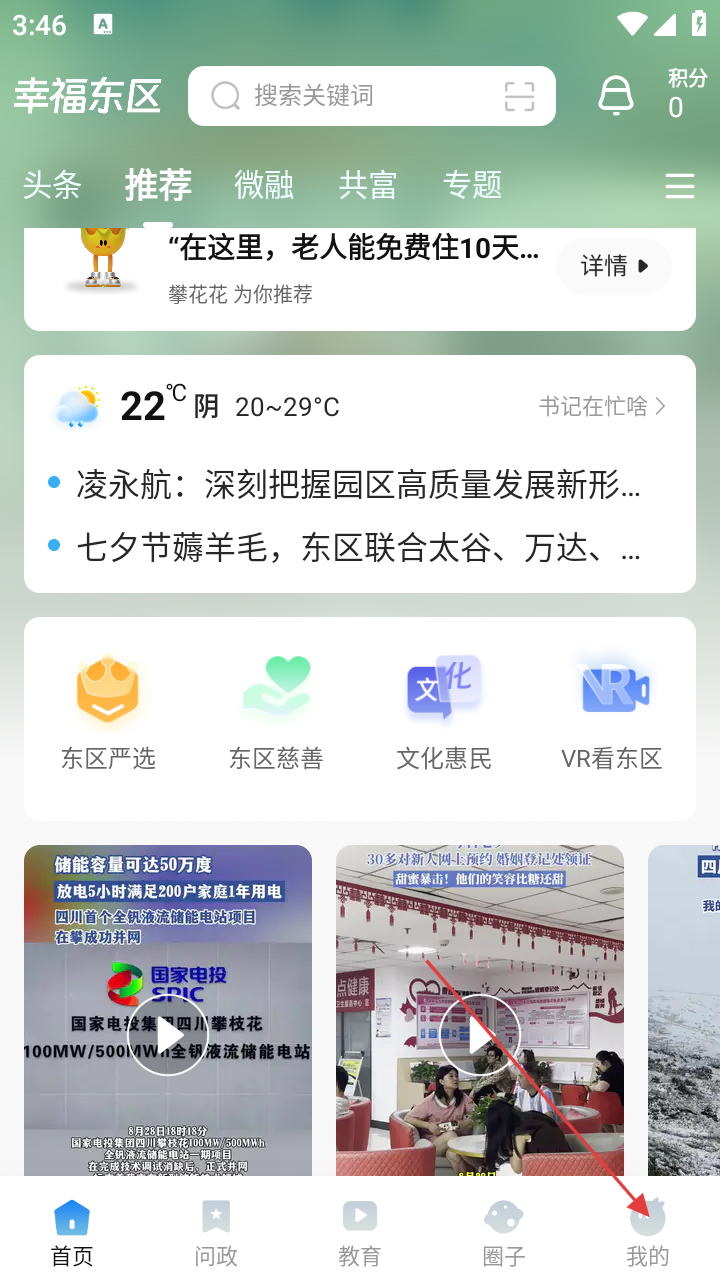Screen dimensions: 720x1280
Task: Tap the 详情 button
Action: coord(613,266)
